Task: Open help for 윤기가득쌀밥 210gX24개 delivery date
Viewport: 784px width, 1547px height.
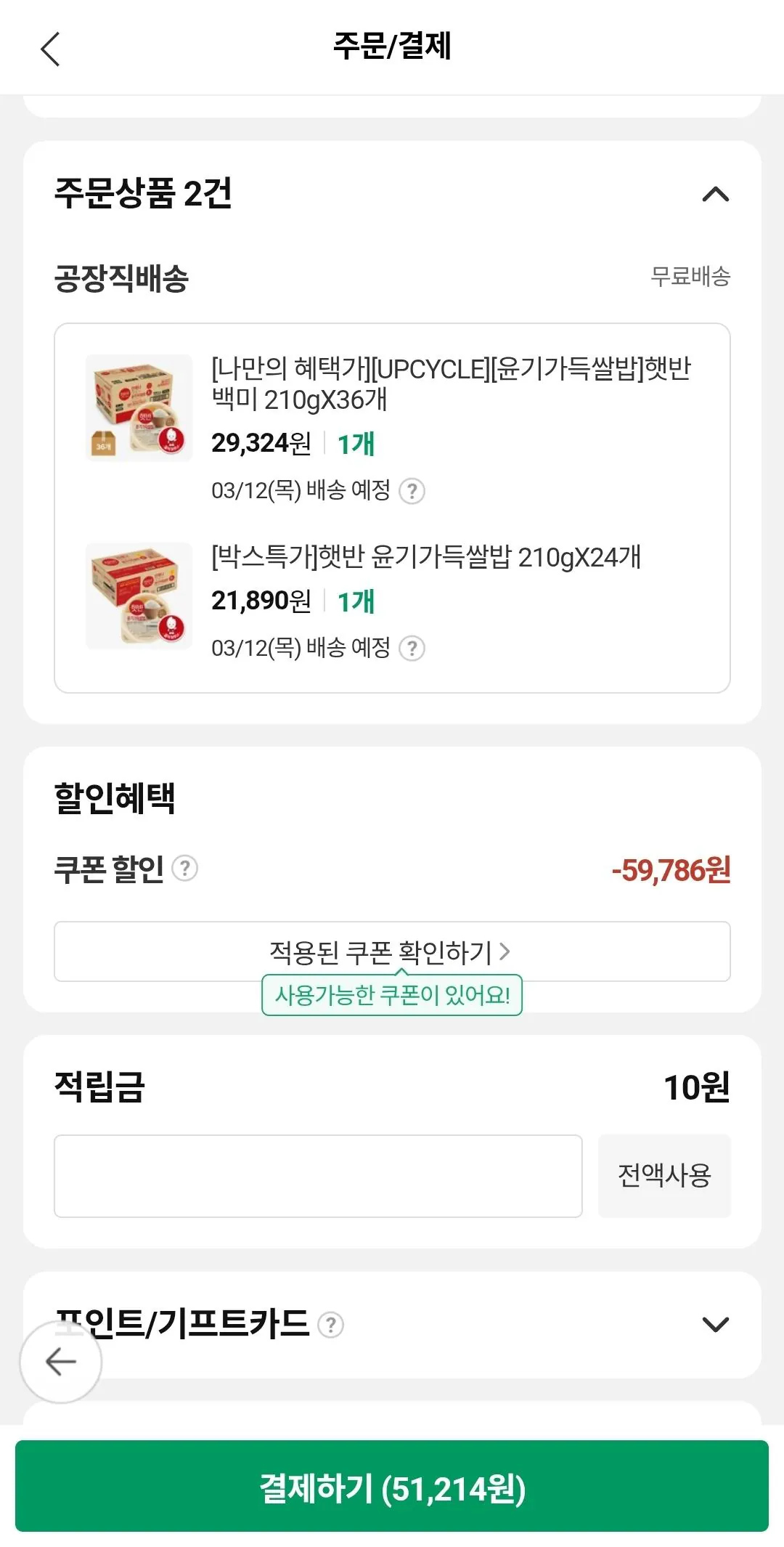Action: (412, 648)
